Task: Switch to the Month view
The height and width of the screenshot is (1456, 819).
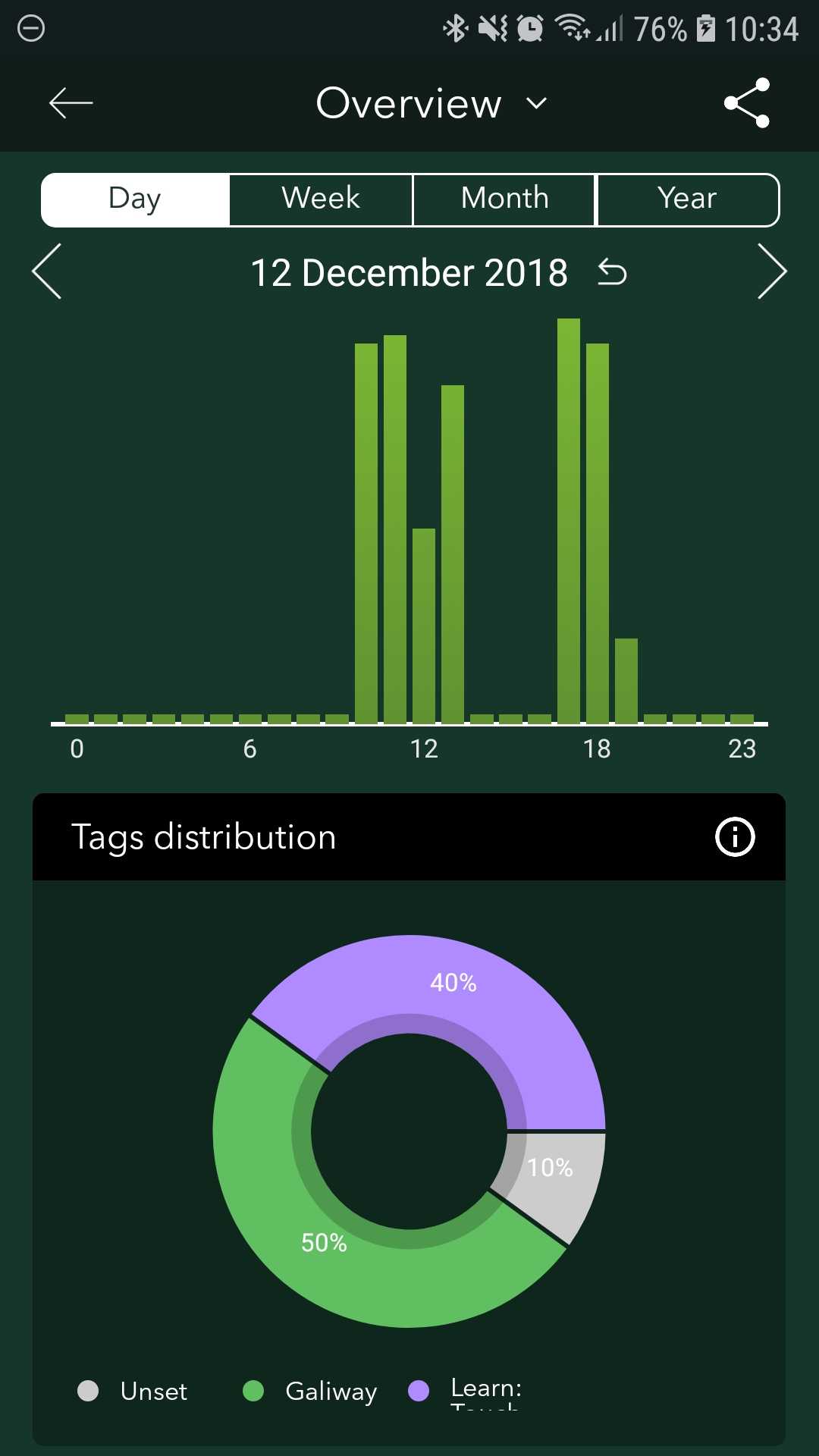Action: [x=504, y=200]
